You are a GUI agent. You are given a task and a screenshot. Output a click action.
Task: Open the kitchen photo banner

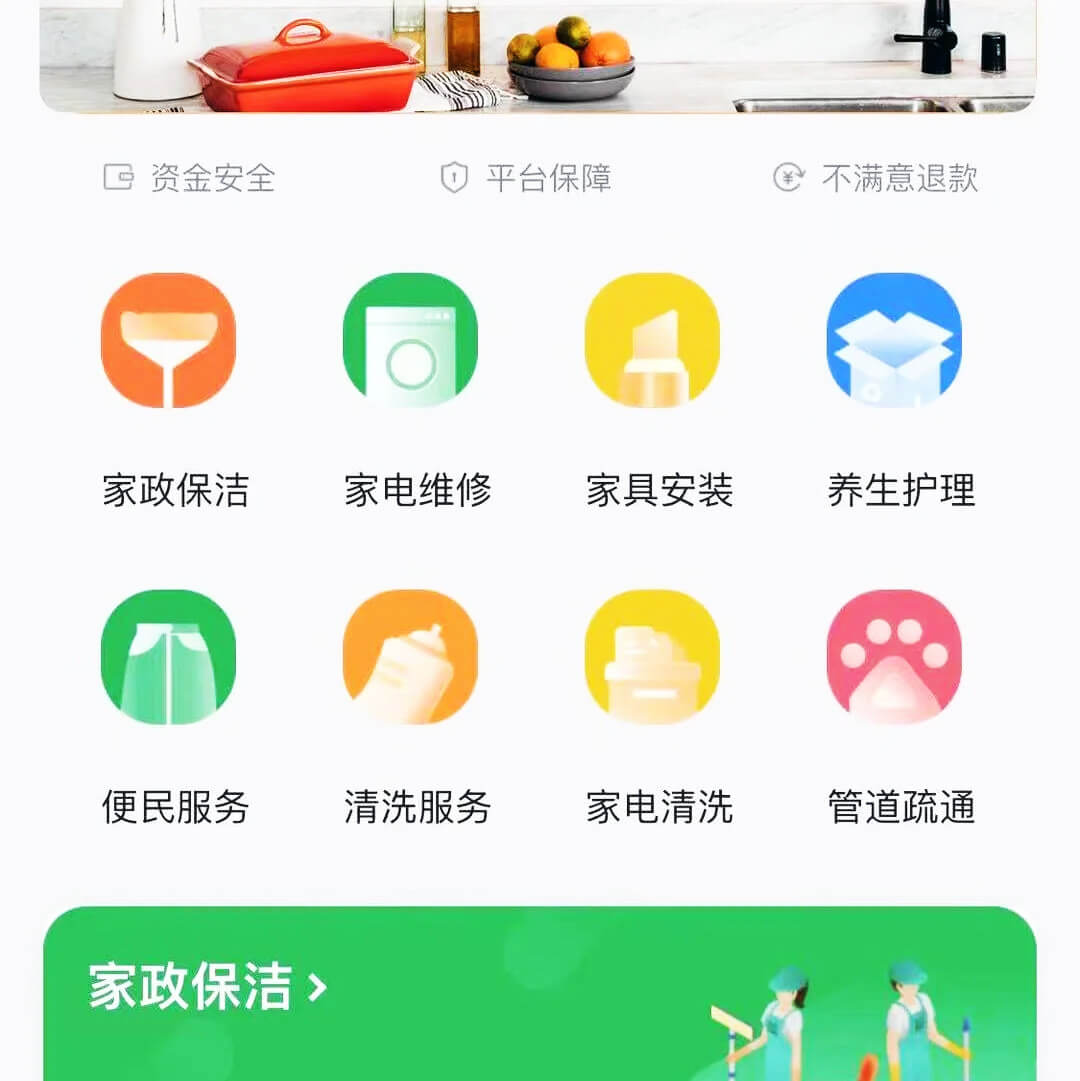click(x=540, y=55)
